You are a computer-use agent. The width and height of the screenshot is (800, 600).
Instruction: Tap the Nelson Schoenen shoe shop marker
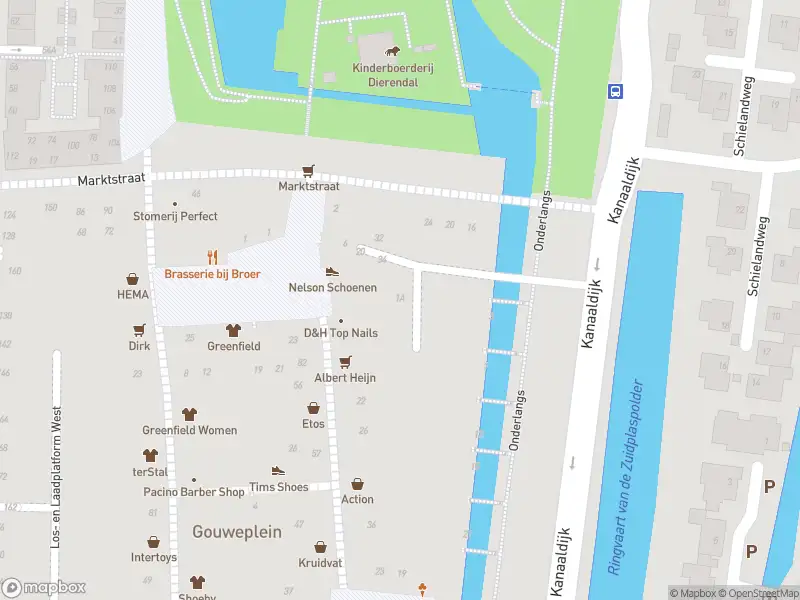click(x=332, y=271)
